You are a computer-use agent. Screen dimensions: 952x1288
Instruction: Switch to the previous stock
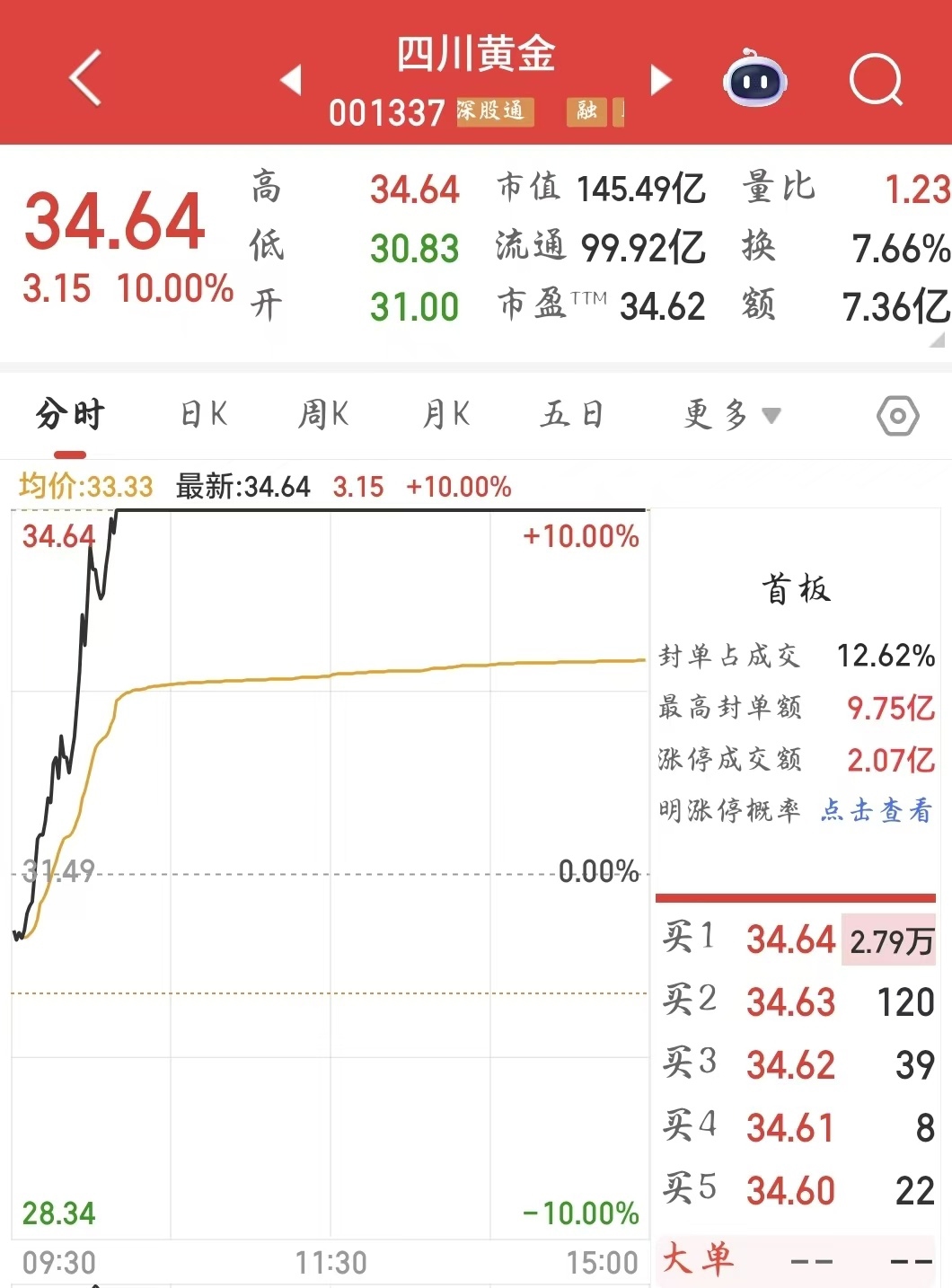pos(290,80)
